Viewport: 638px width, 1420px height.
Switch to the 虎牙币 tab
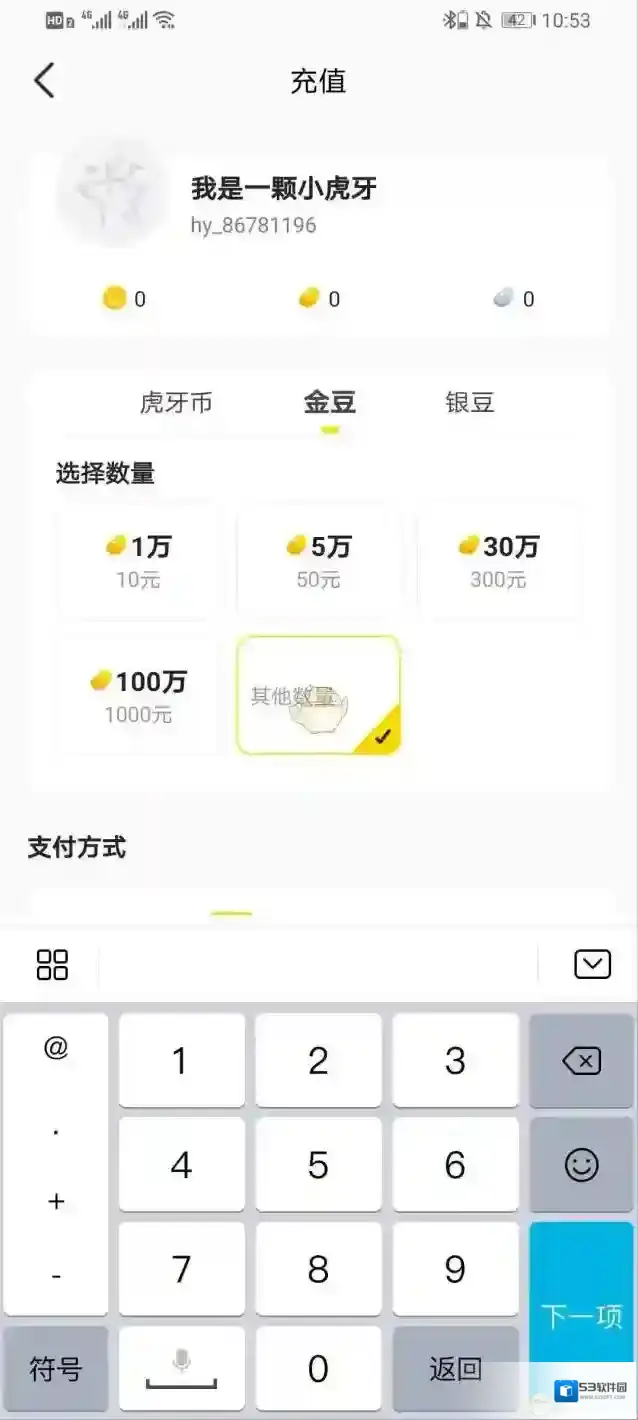pyautogui.click(x=176, y=403)
